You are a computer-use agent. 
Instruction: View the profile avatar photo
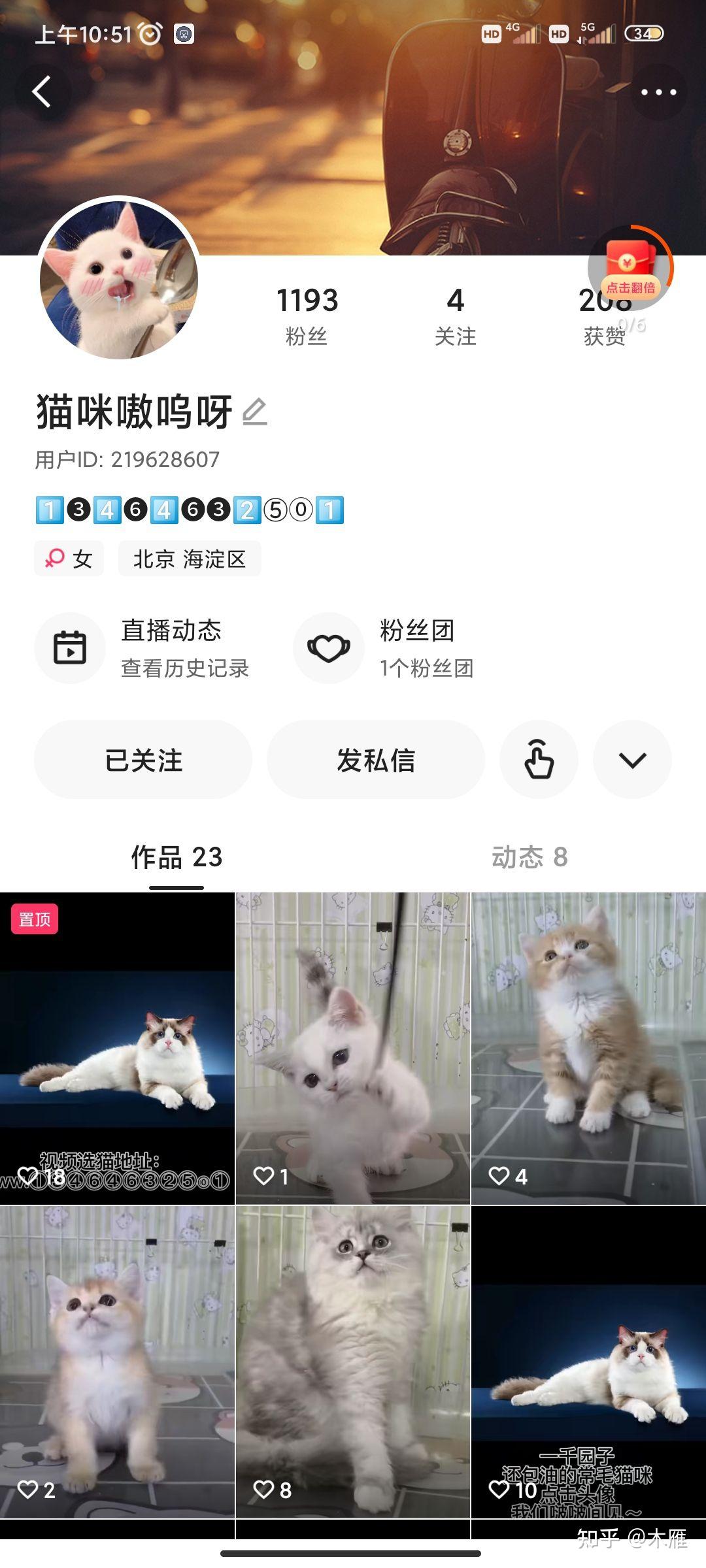point(118,279)
